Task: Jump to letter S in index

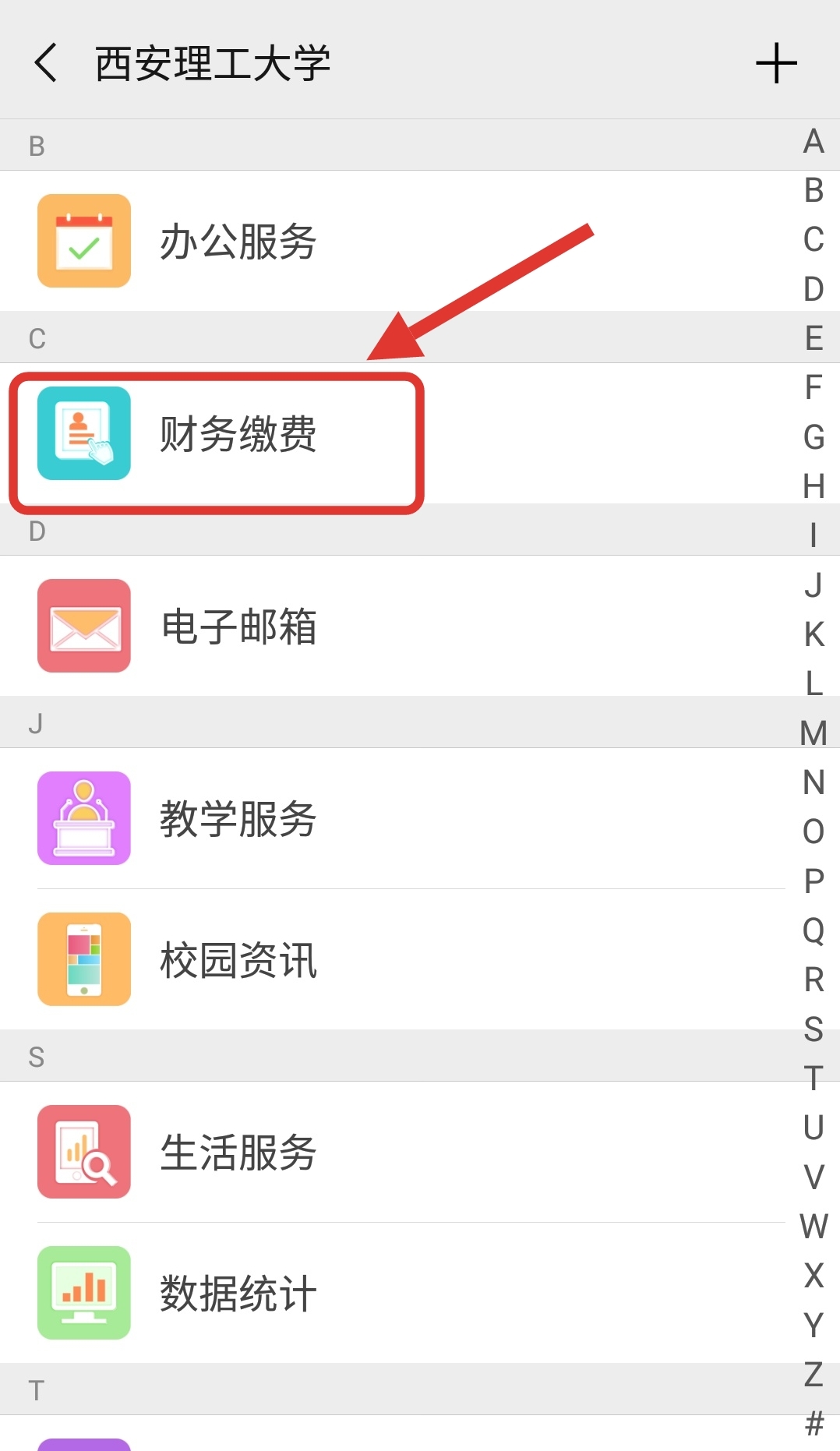Action: click(814, 1029)
